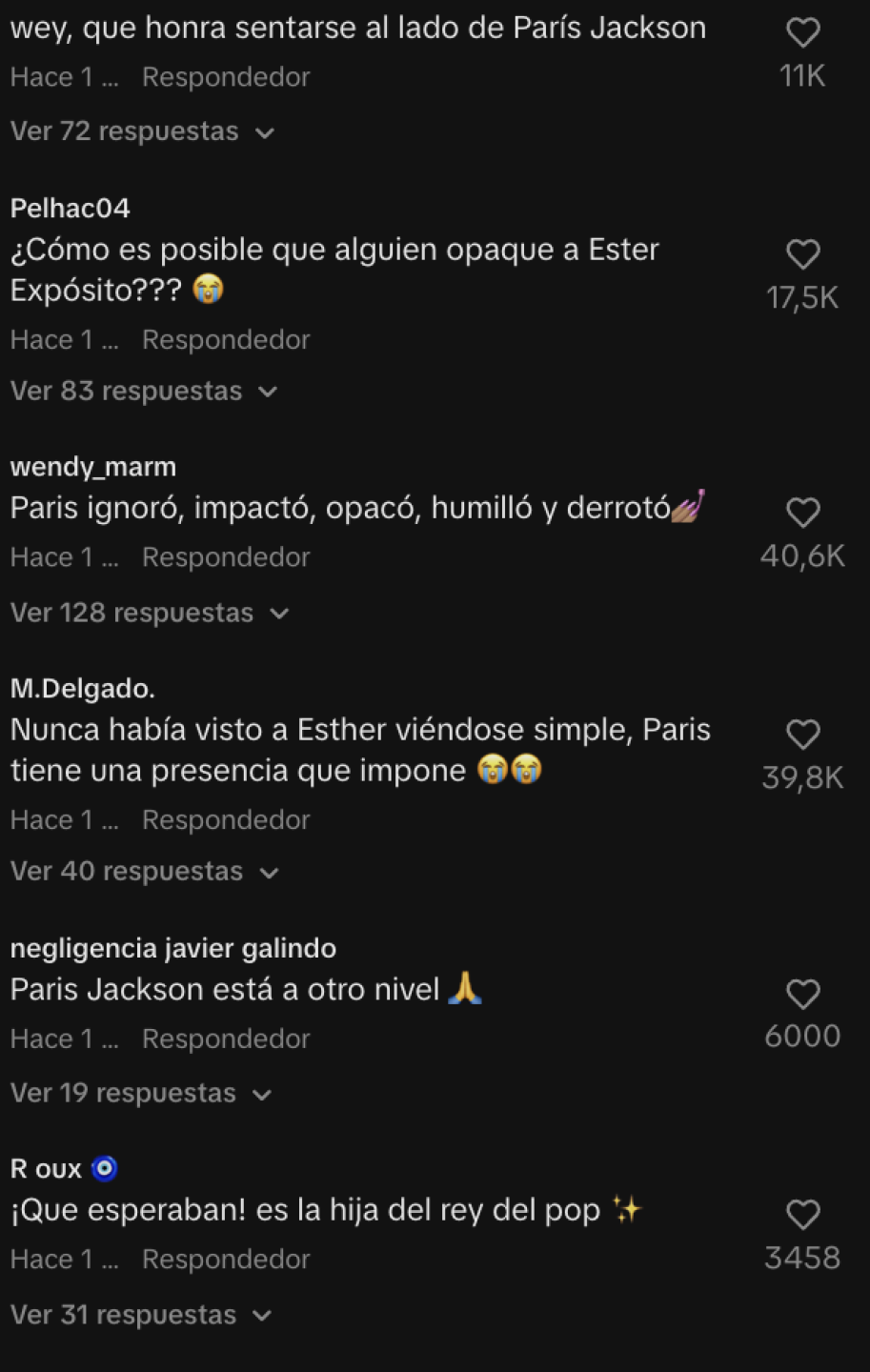Open wendy_marm's profile
The height and width of the screenshot is (1372, 870).
click(x=92, y=467)
